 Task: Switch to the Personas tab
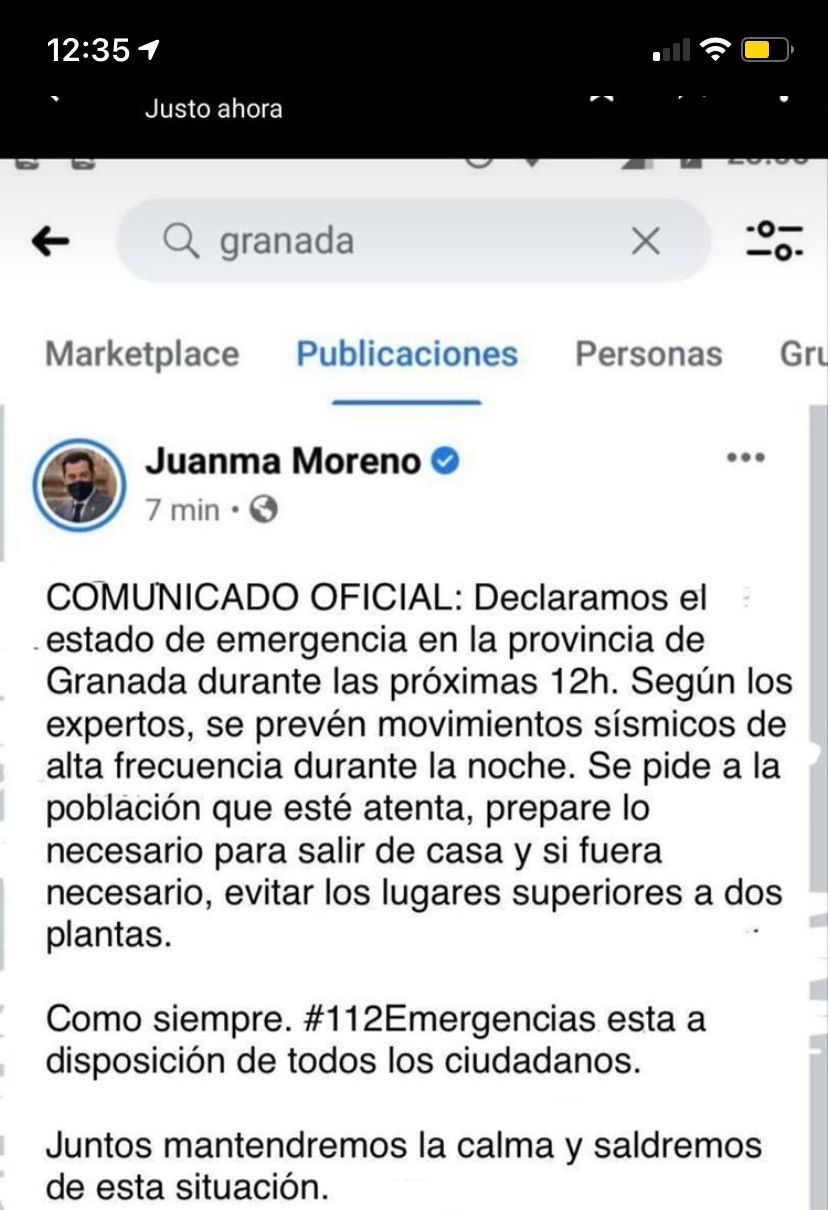pos(648,354)
